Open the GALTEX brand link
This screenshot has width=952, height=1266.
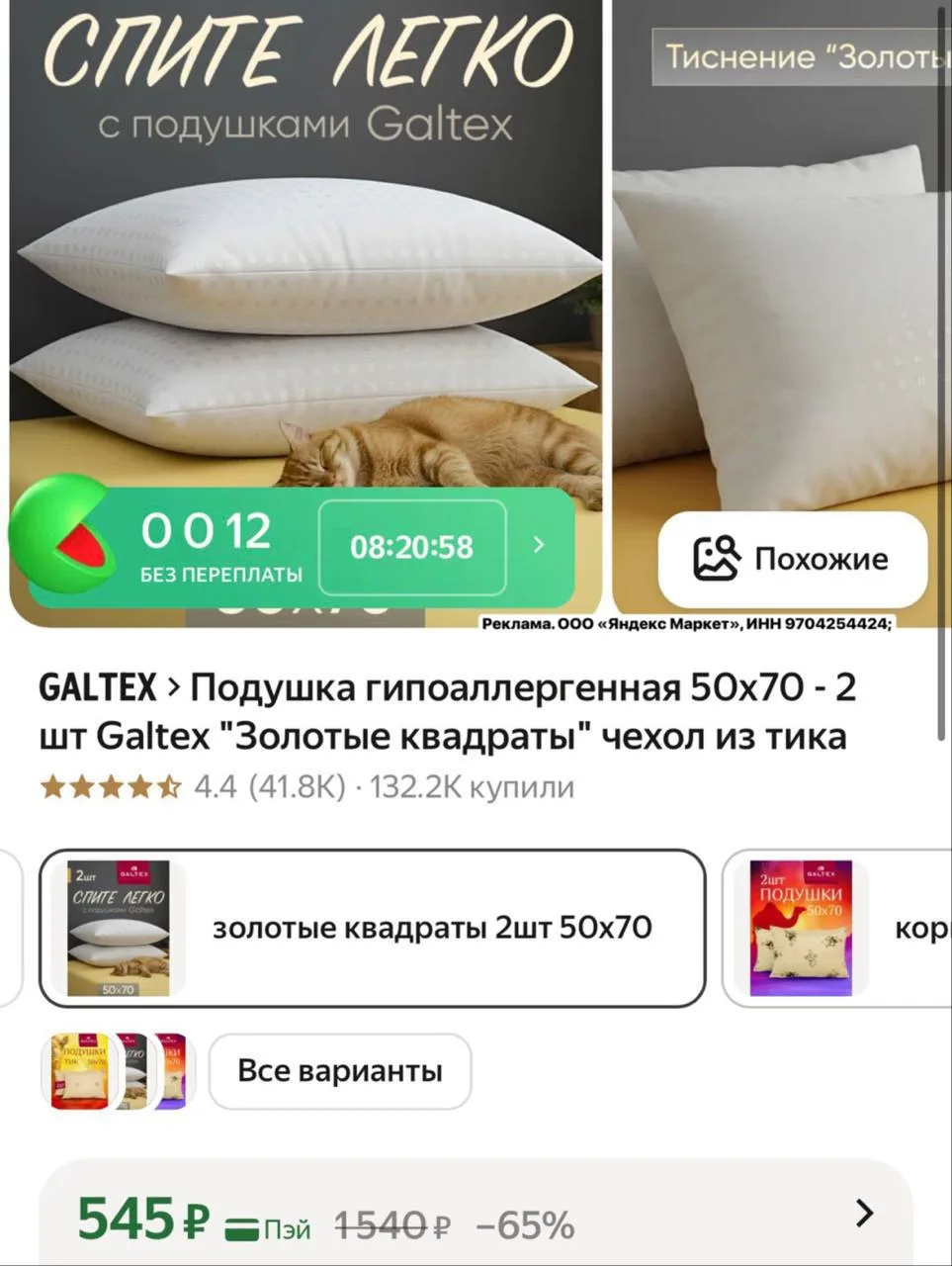click(98, 686)
